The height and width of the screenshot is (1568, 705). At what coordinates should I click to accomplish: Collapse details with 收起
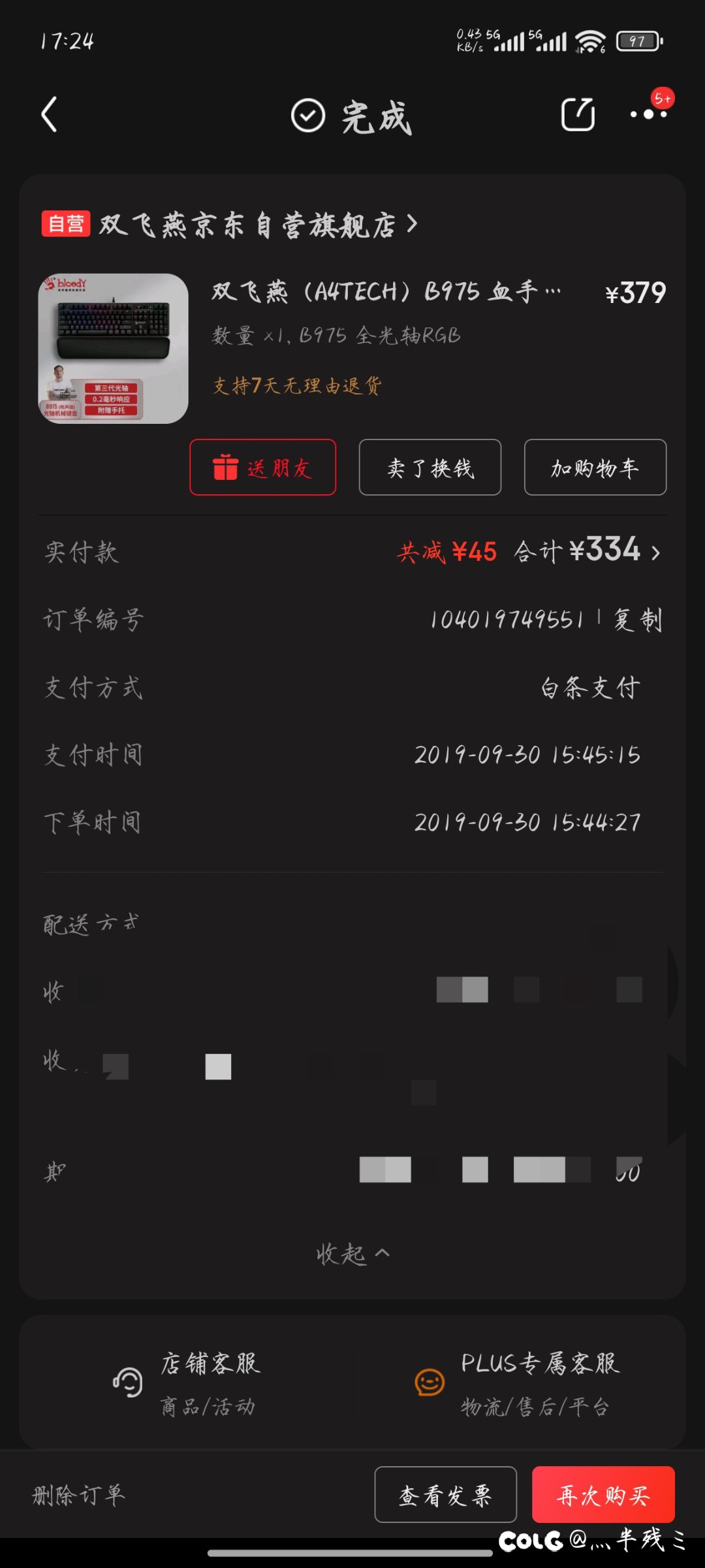[352, 1254]
